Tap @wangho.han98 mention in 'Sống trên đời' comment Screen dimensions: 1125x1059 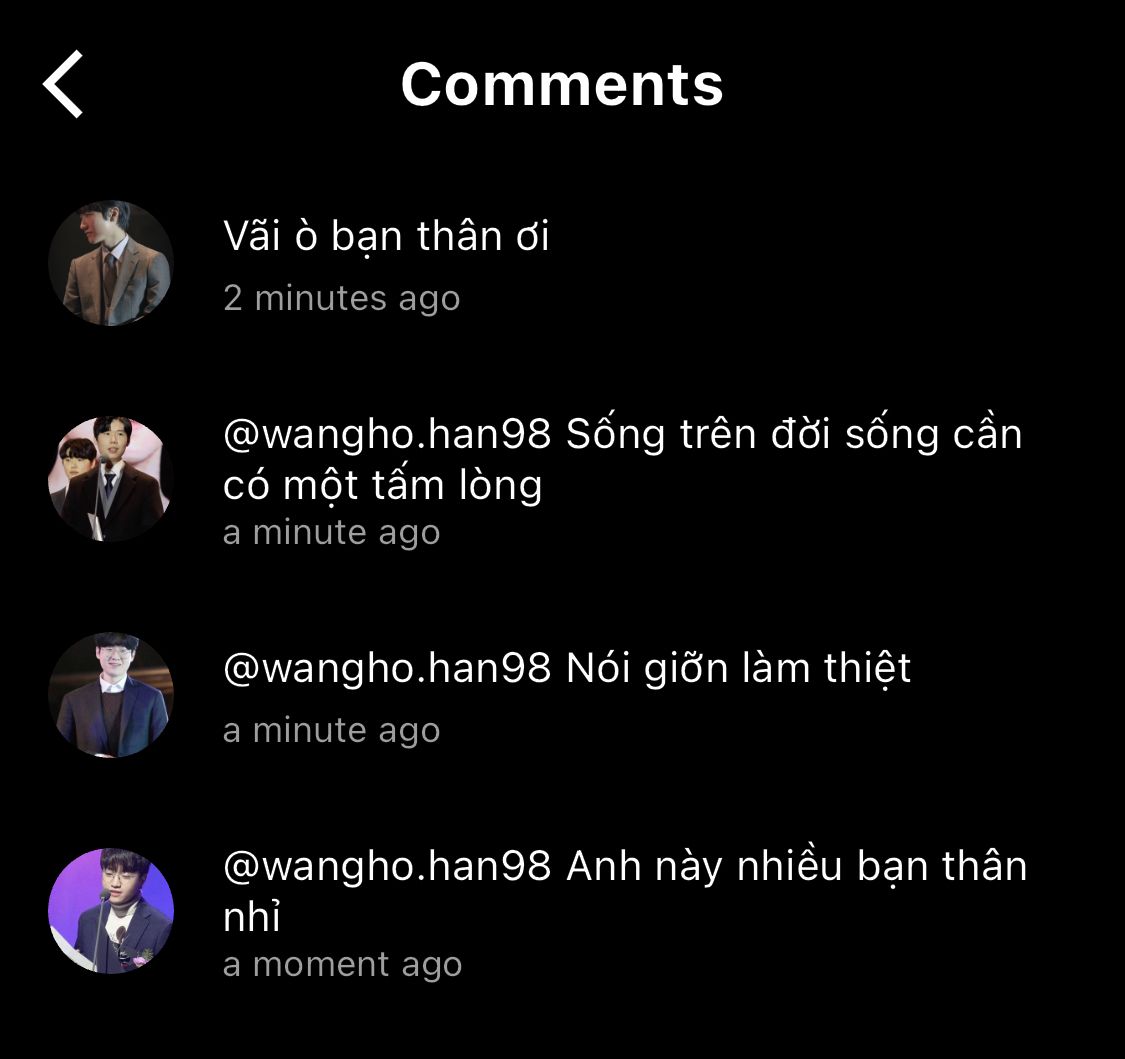(x=387, y=436)
